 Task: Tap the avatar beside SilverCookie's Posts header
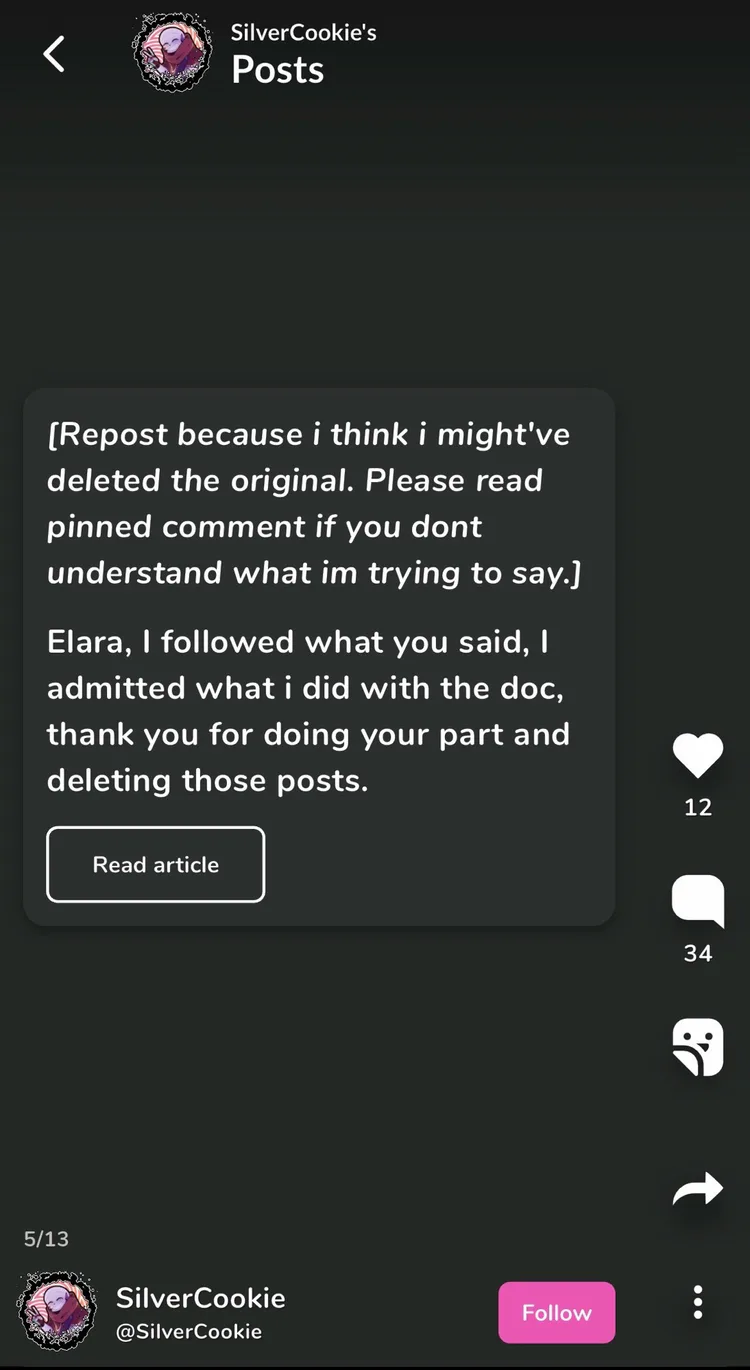(x=174, y=53)
